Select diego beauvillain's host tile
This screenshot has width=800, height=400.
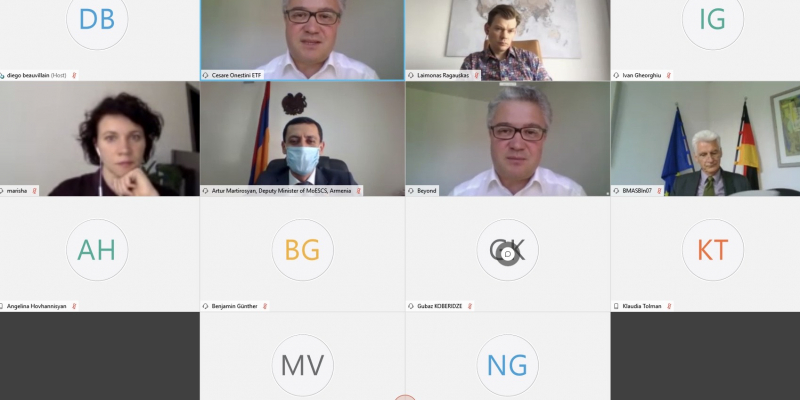point(97,35)
